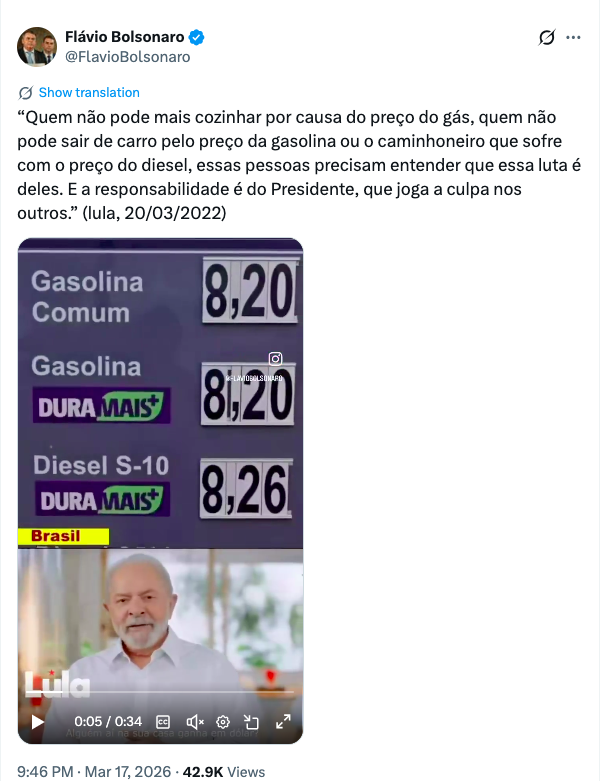Open the tweet's overflow menu
Image resolution: width=601 pixels, height=781 pixels.
tap(573, 37)
